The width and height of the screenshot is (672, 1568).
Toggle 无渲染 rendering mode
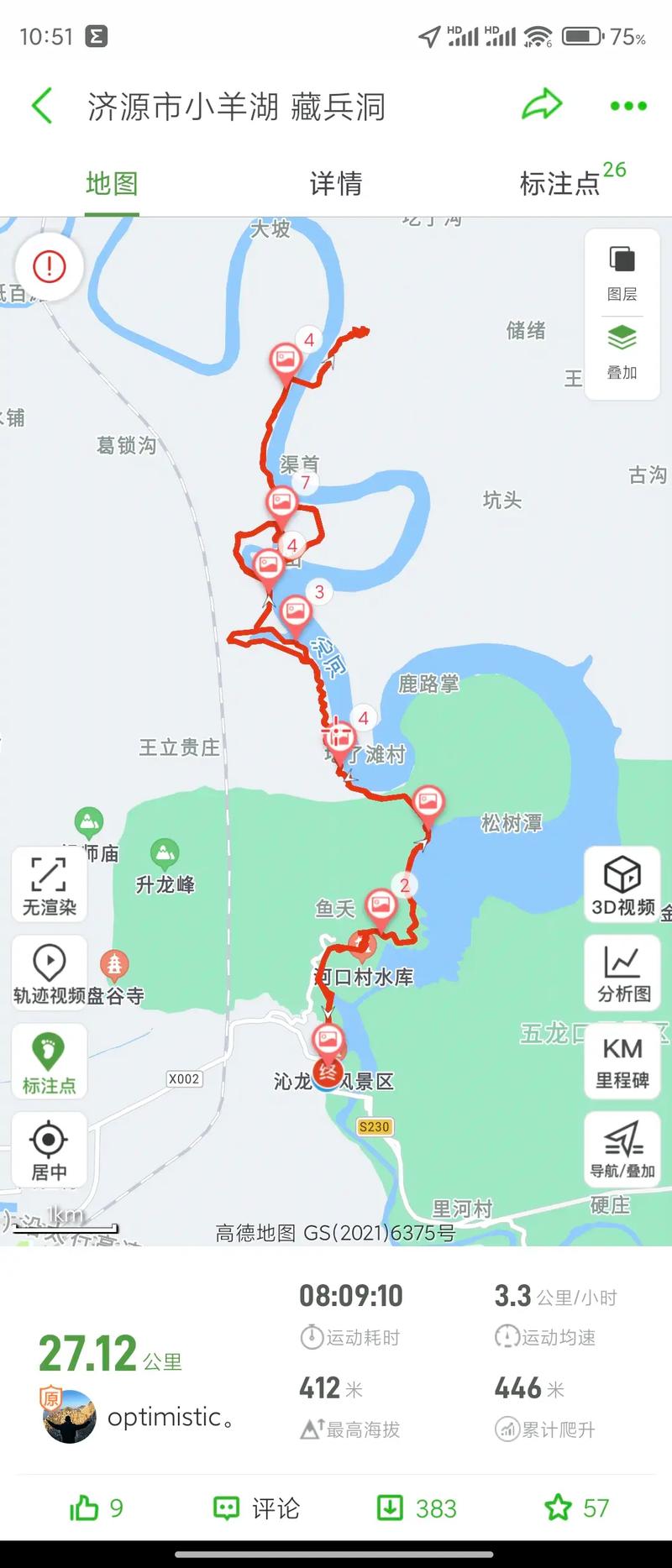pos(50,884)
